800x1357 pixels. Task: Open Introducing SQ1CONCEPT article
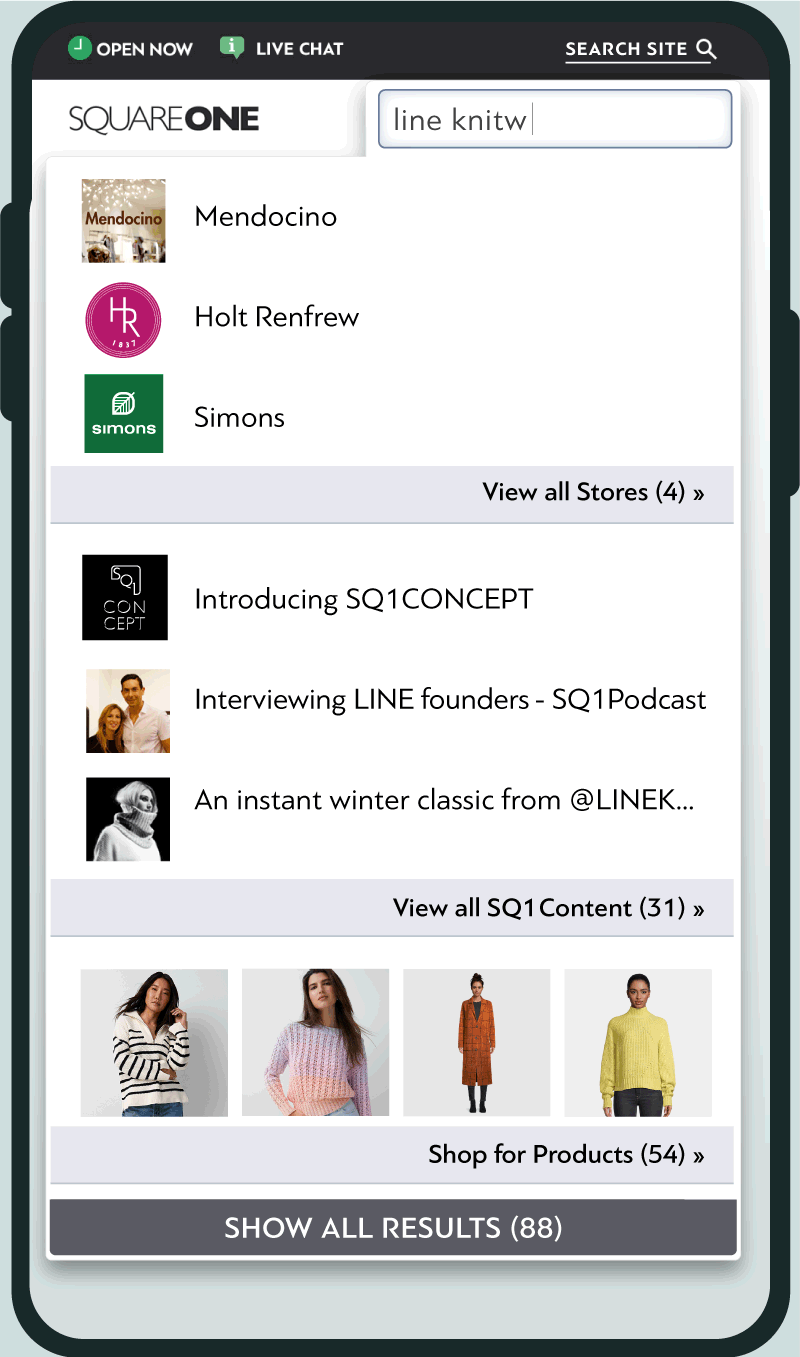(x=392, y=598)
